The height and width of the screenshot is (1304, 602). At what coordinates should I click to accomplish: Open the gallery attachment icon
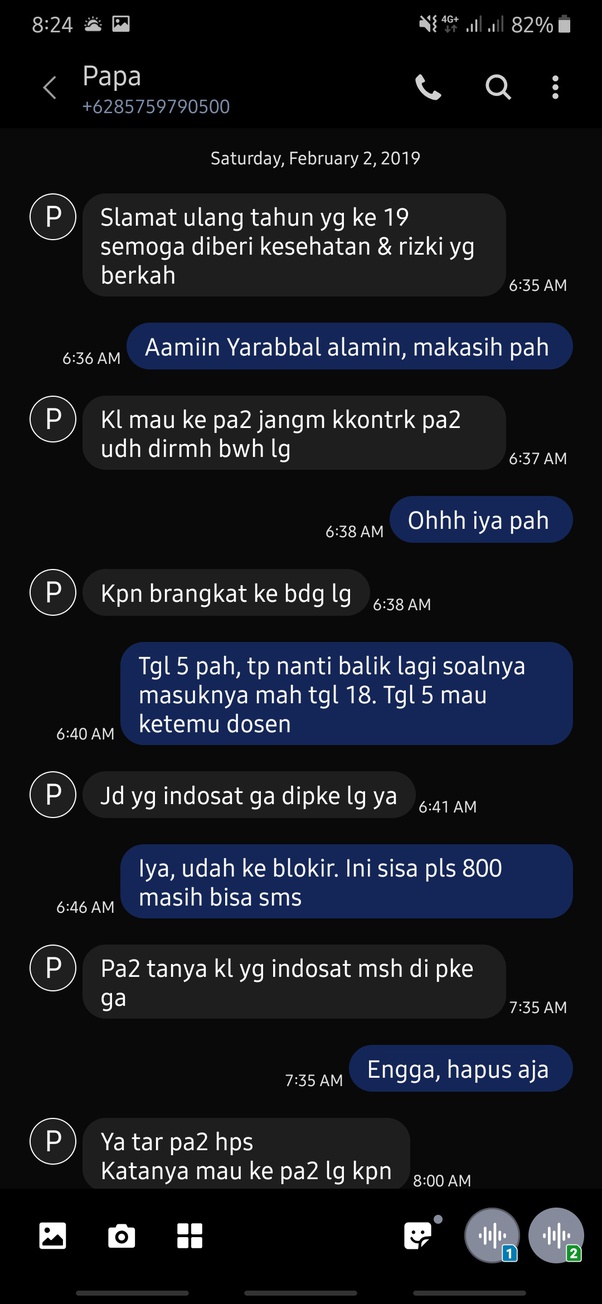(x=52, y=1236)
